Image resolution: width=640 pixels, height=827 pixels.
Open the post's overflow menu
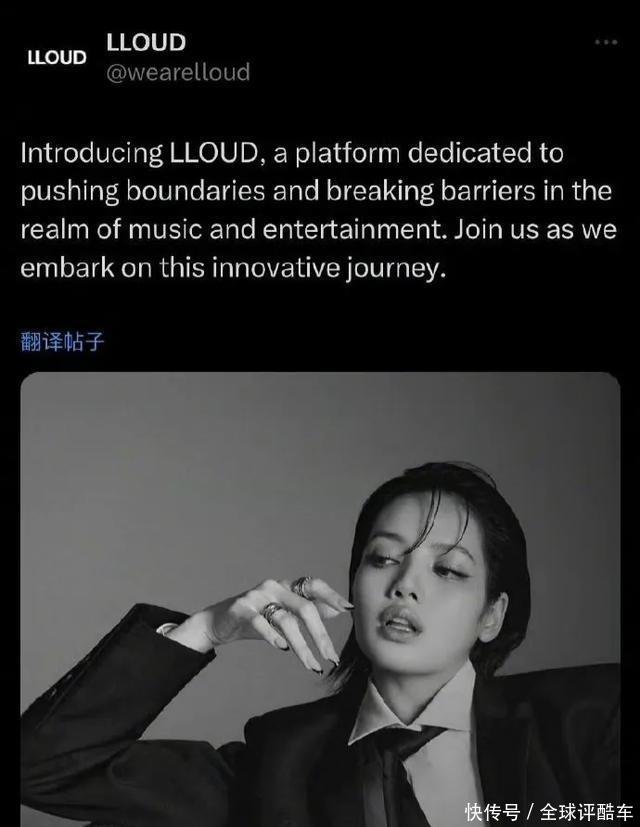[x=605, y=43]
